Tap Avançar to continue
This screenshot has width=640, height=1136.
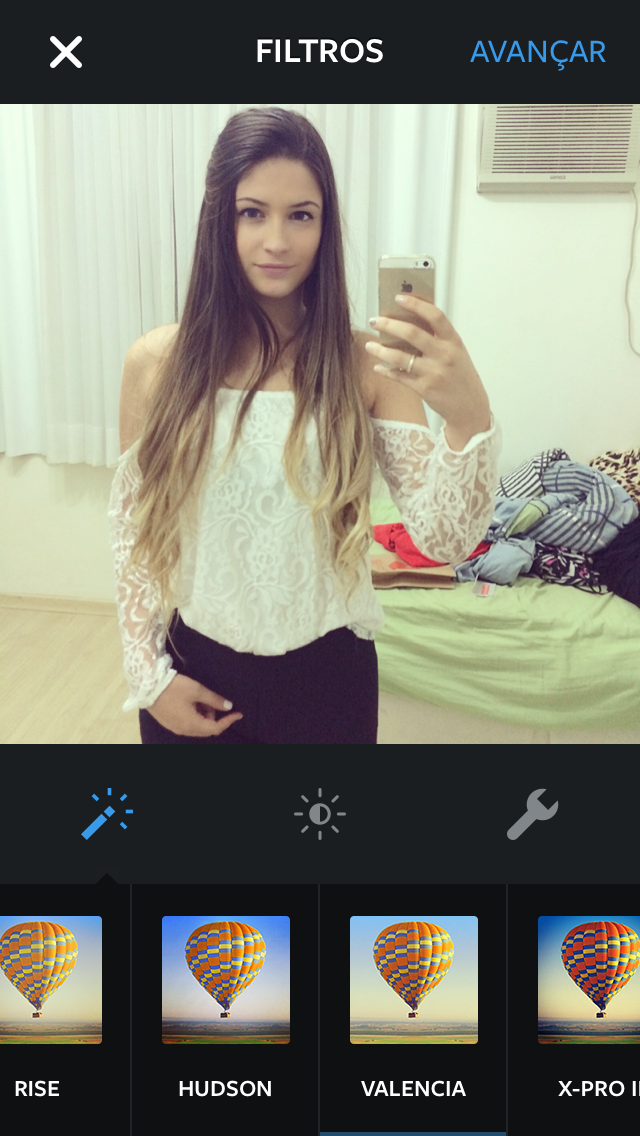[538, 52]
